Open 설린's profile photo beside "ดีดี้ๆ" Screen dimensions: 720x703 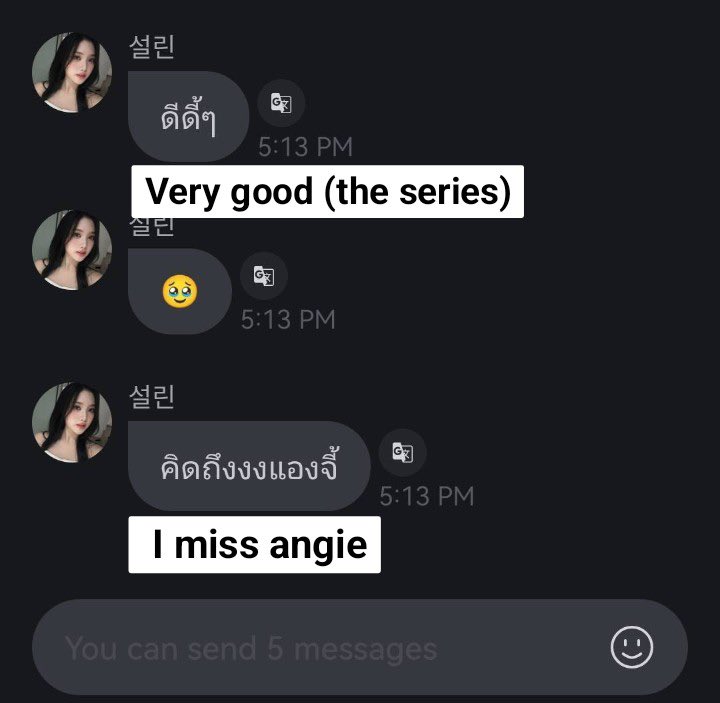tap(72, 73)
